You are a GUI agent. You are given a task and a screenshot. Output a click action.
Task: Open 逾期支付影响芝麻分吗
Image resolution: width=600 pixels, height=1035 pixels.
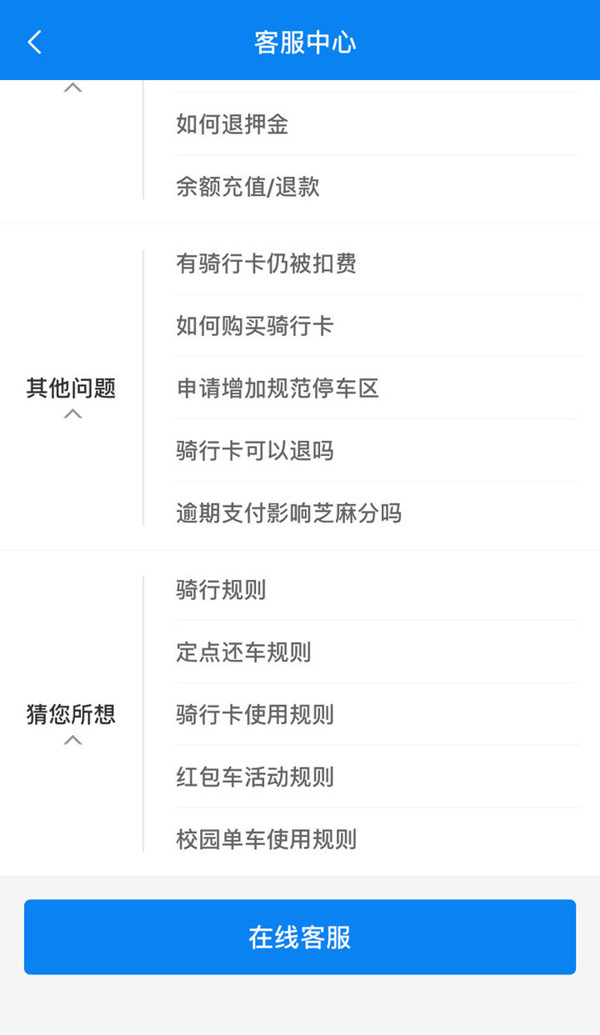coord(289,514)
